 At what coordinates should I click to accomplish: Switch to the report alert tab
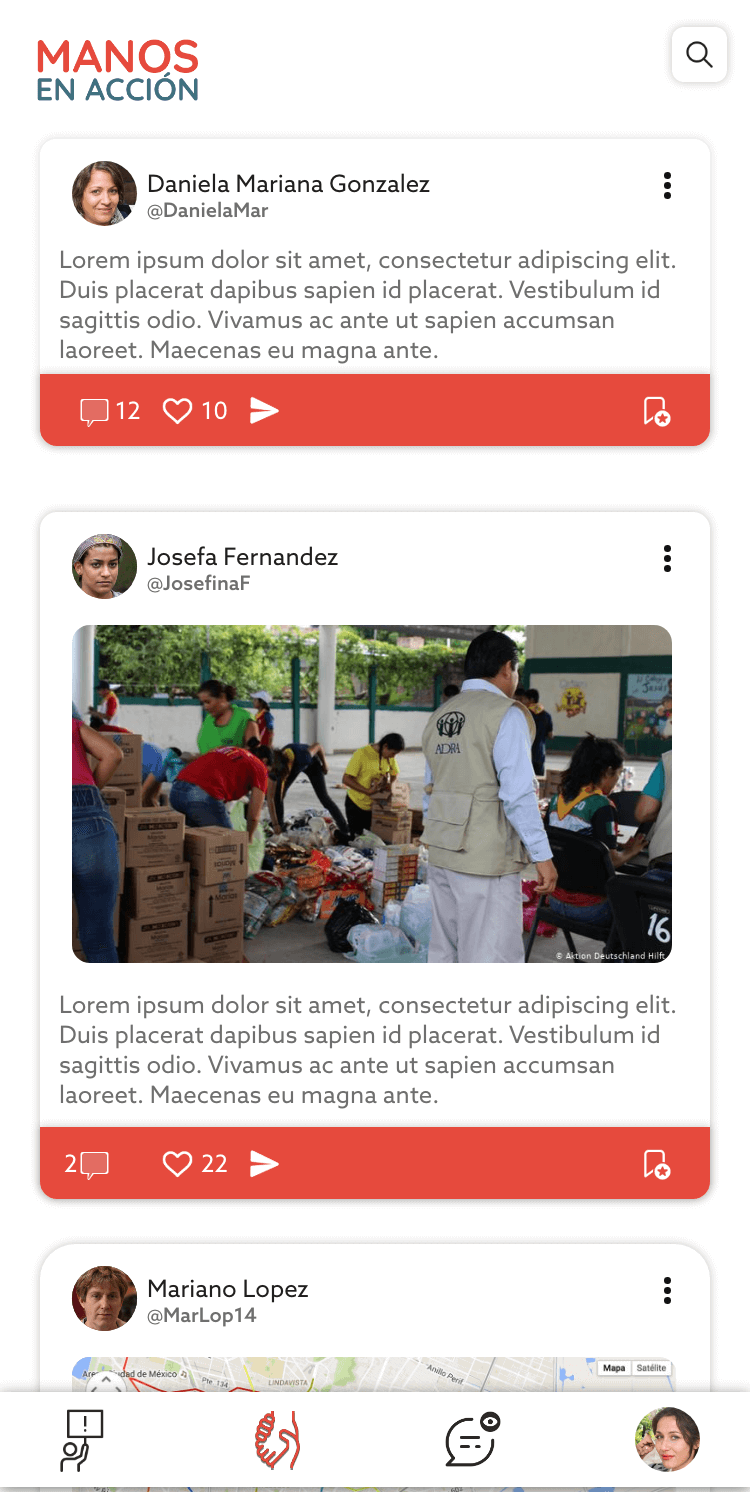82,1440
